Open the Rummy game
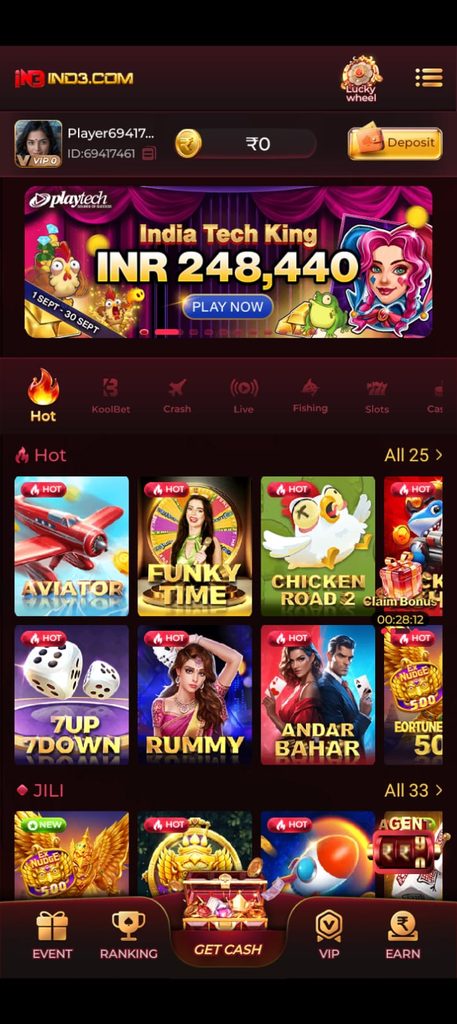Viewport: 457px width, 1024px height. (195, 695)
